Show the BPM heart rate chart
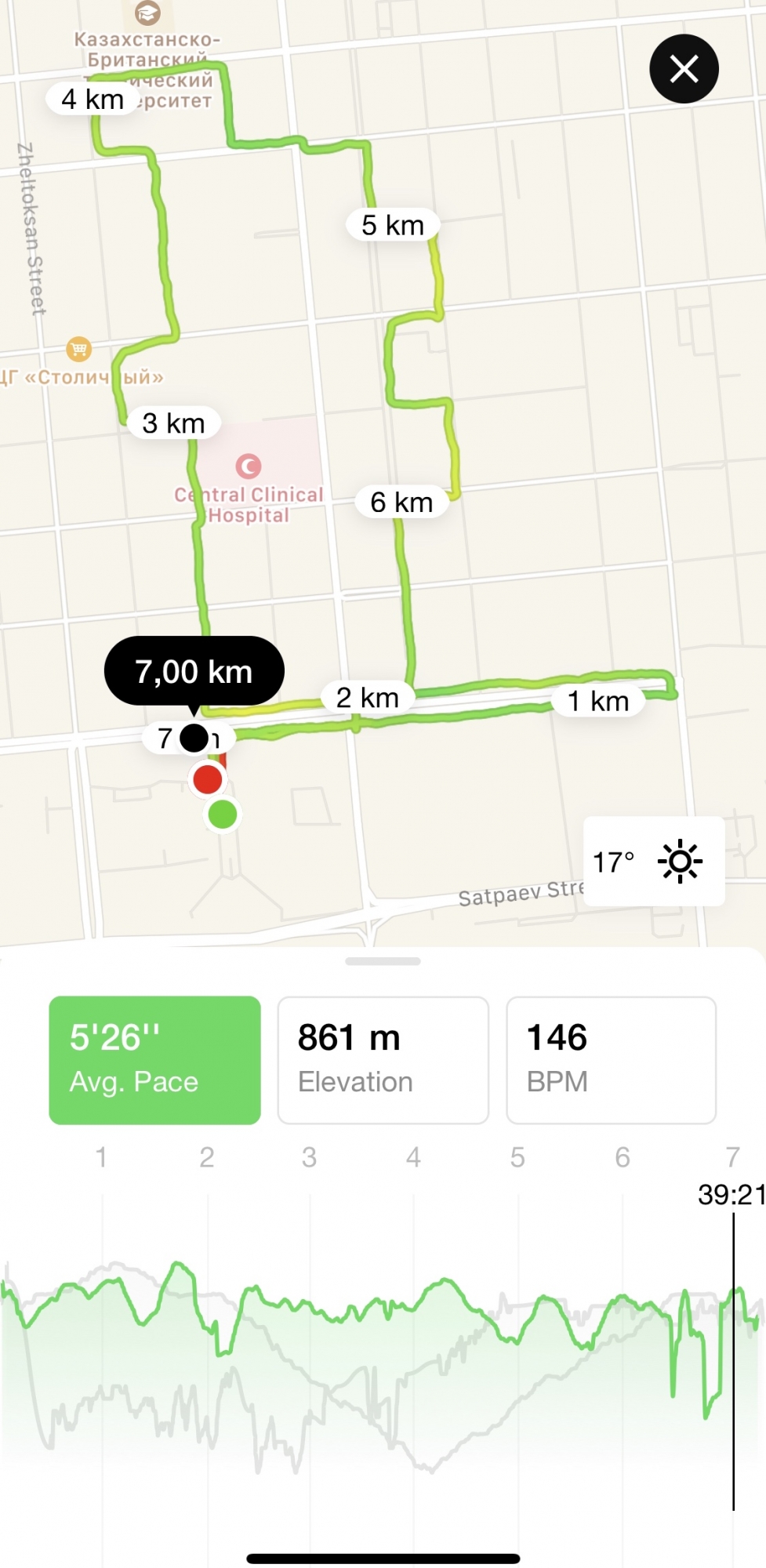Viewport: 766px width, 1568px height. click(x=611, y=1059)
